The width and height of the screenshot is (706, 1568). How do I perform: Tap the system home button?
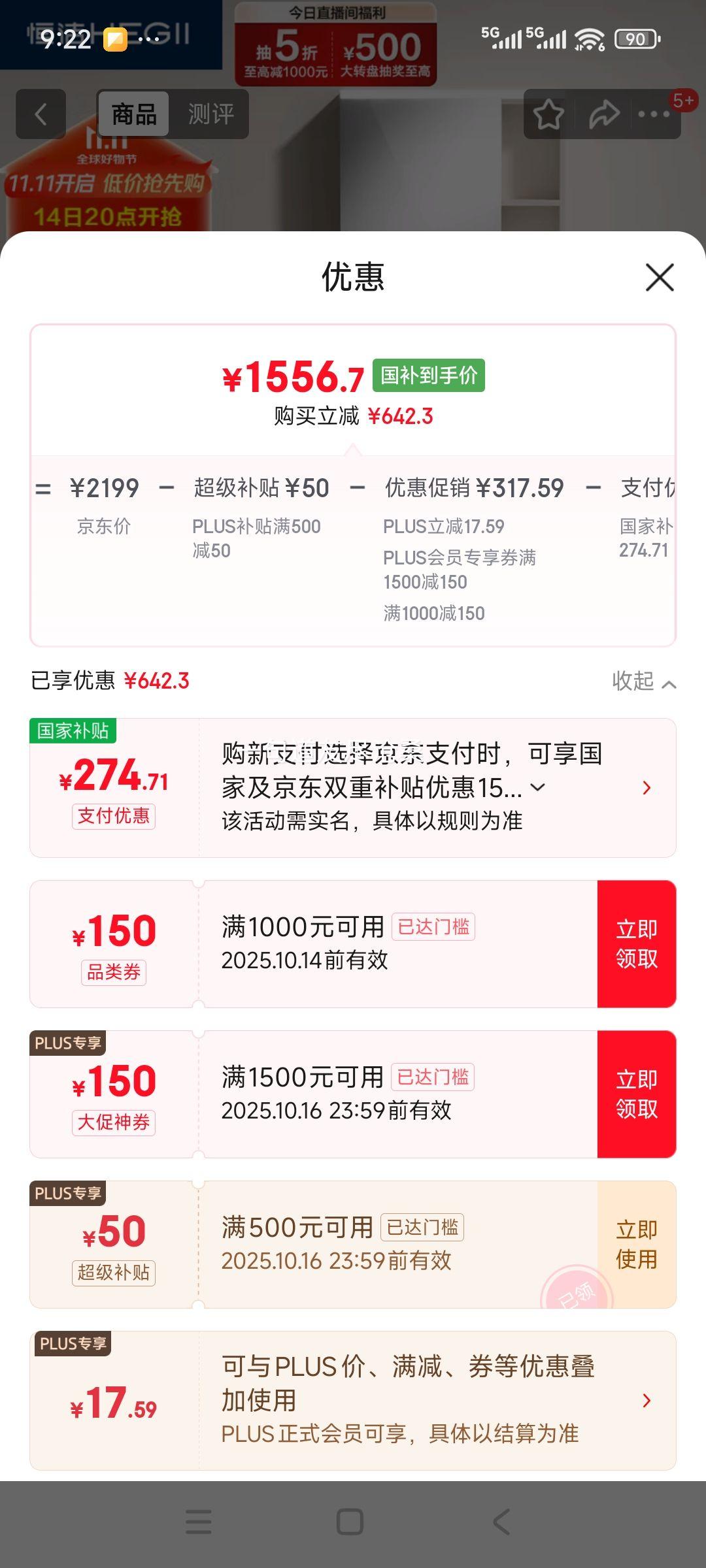pos(350,1522)
